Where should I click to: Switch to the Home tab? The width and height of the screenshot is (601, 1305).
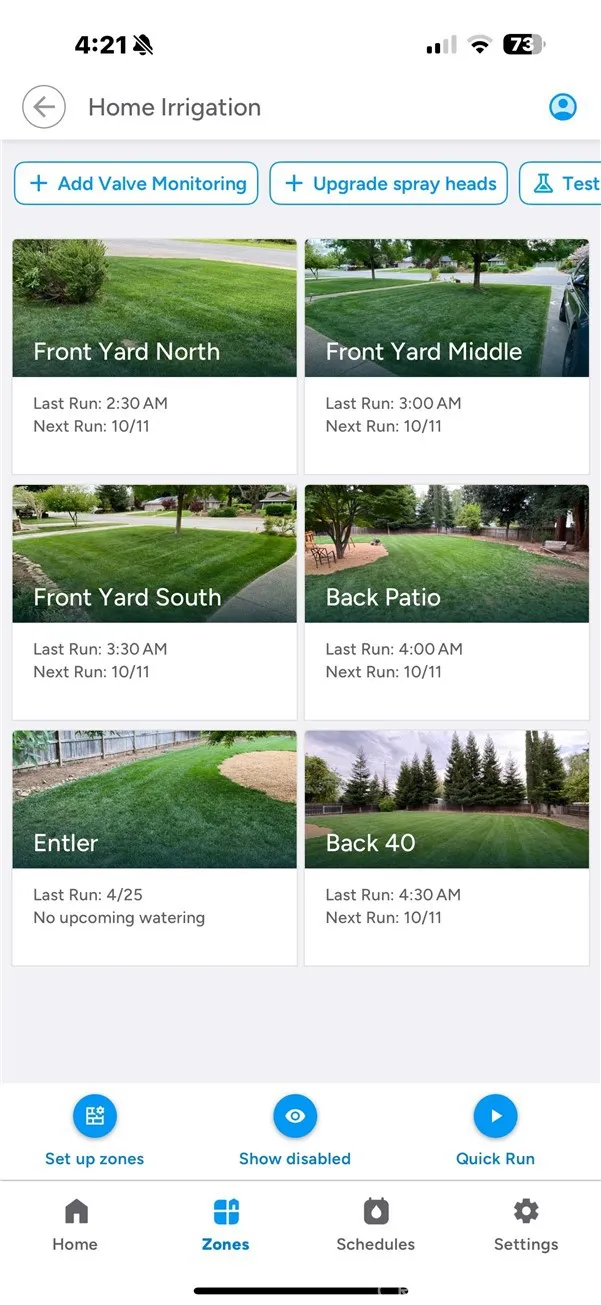[75, 1226]
